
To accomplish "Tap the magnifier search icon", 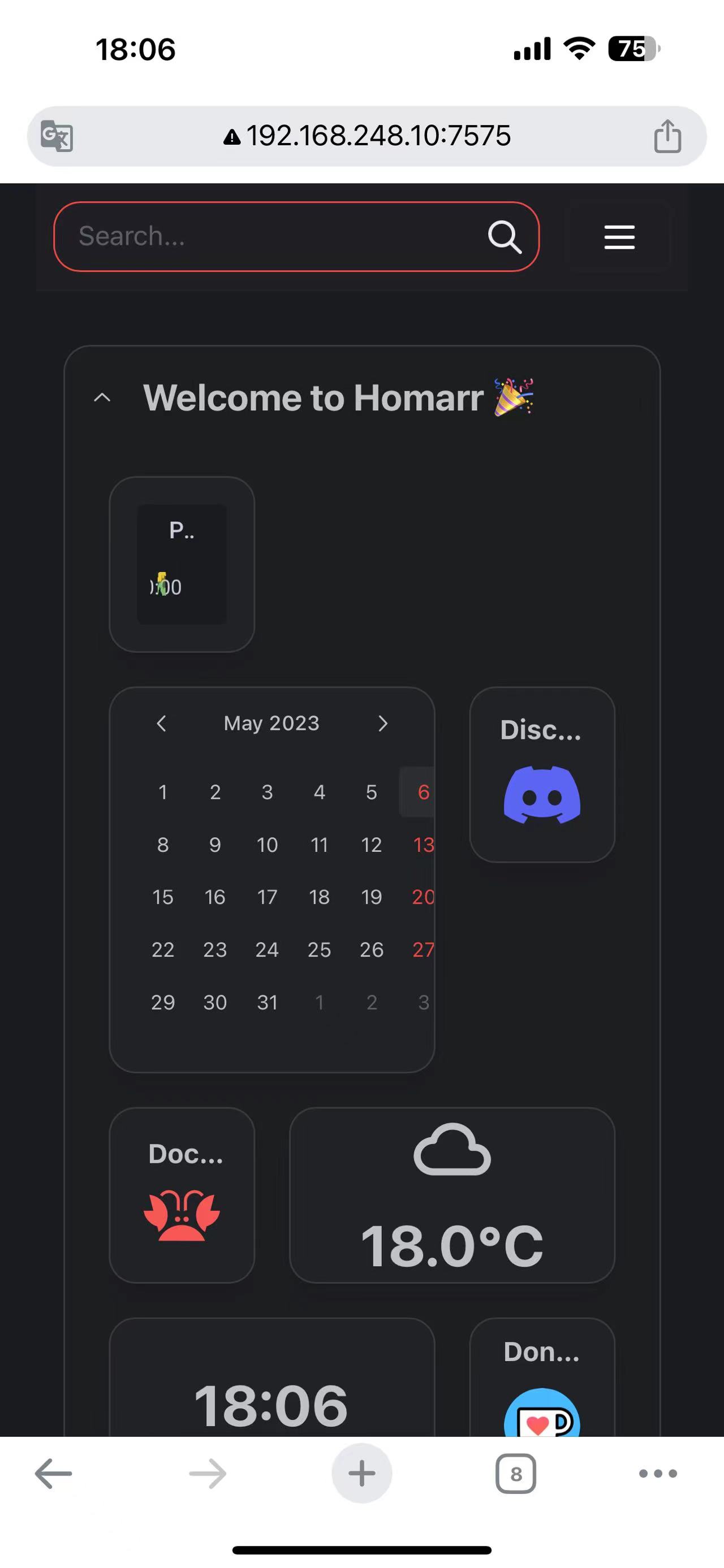I will pos(505,237).
